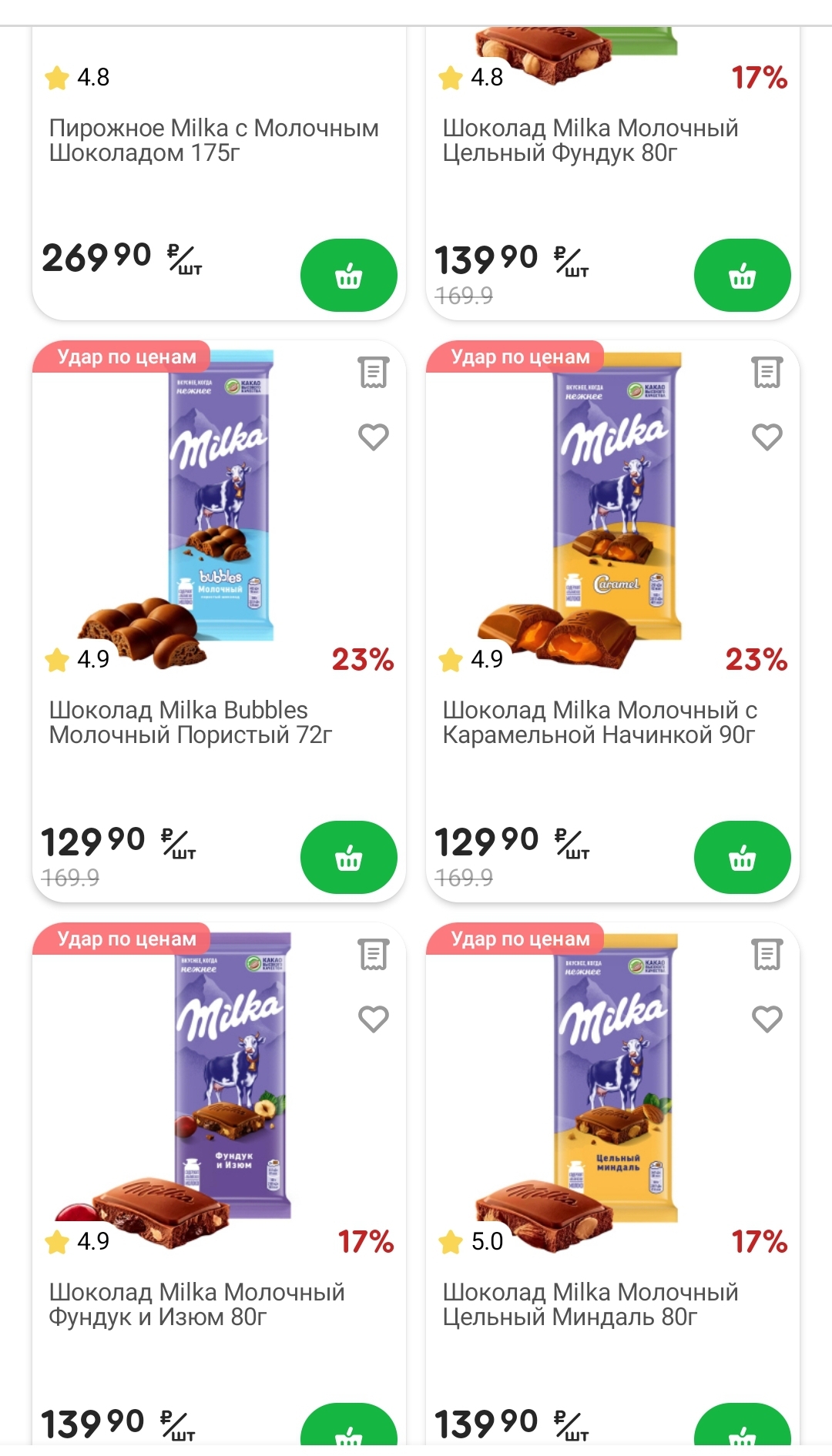Add Пирожное Milka 175г to the basket
The height and width of the screenshot is (1456, 832).
tap(348, 276)
